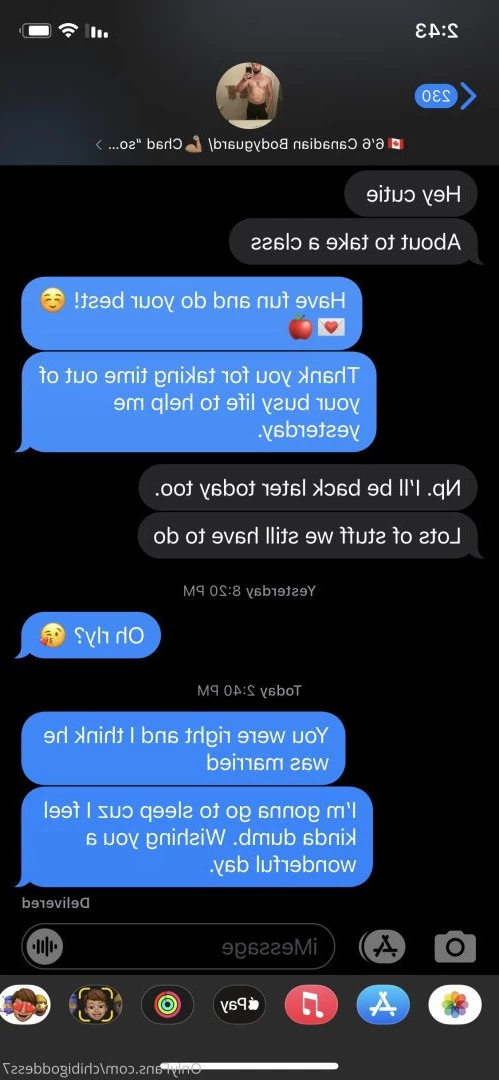Select Apple Pay in the app drawer
Screen dimensions: 499x1080
point(239,1005)
